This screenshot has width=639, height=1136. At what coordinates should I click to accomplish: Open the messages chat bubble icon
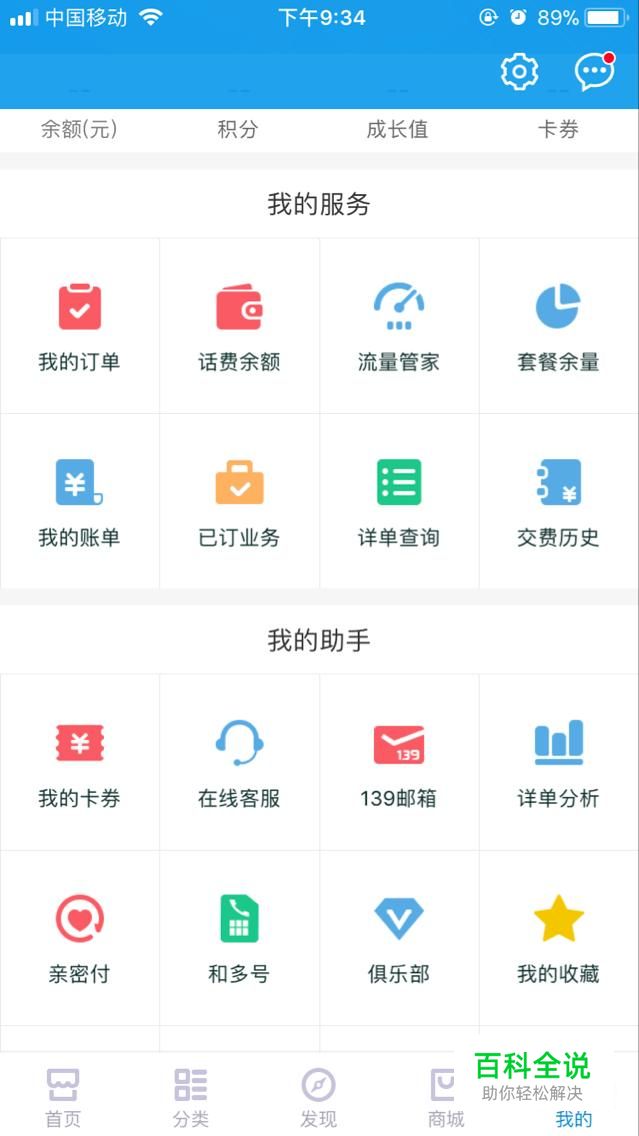click(x=594, y=72)
